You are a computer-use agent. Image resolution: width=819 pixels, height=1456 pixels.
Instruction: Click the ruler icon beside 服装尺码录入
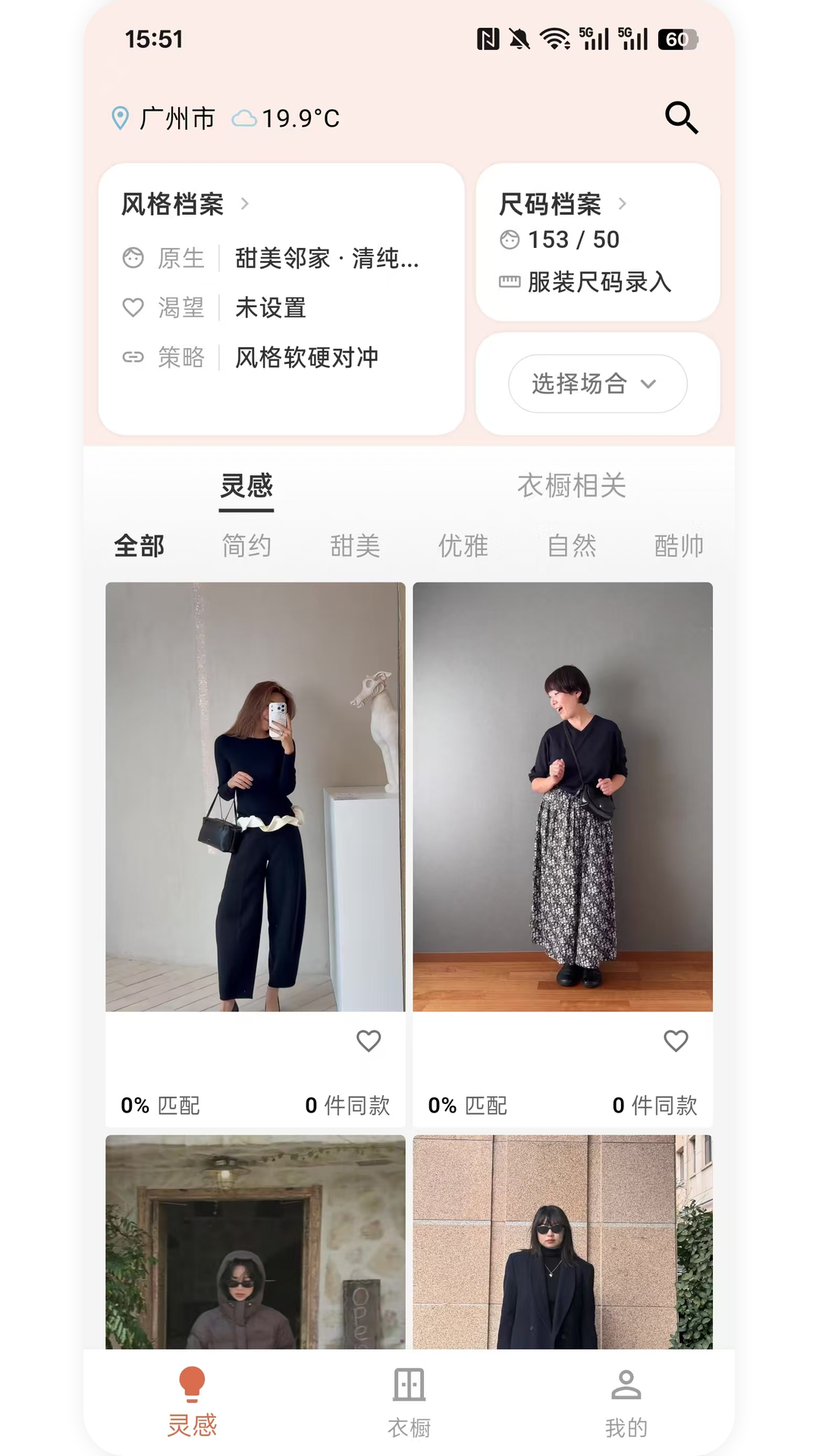coord(510,282)
